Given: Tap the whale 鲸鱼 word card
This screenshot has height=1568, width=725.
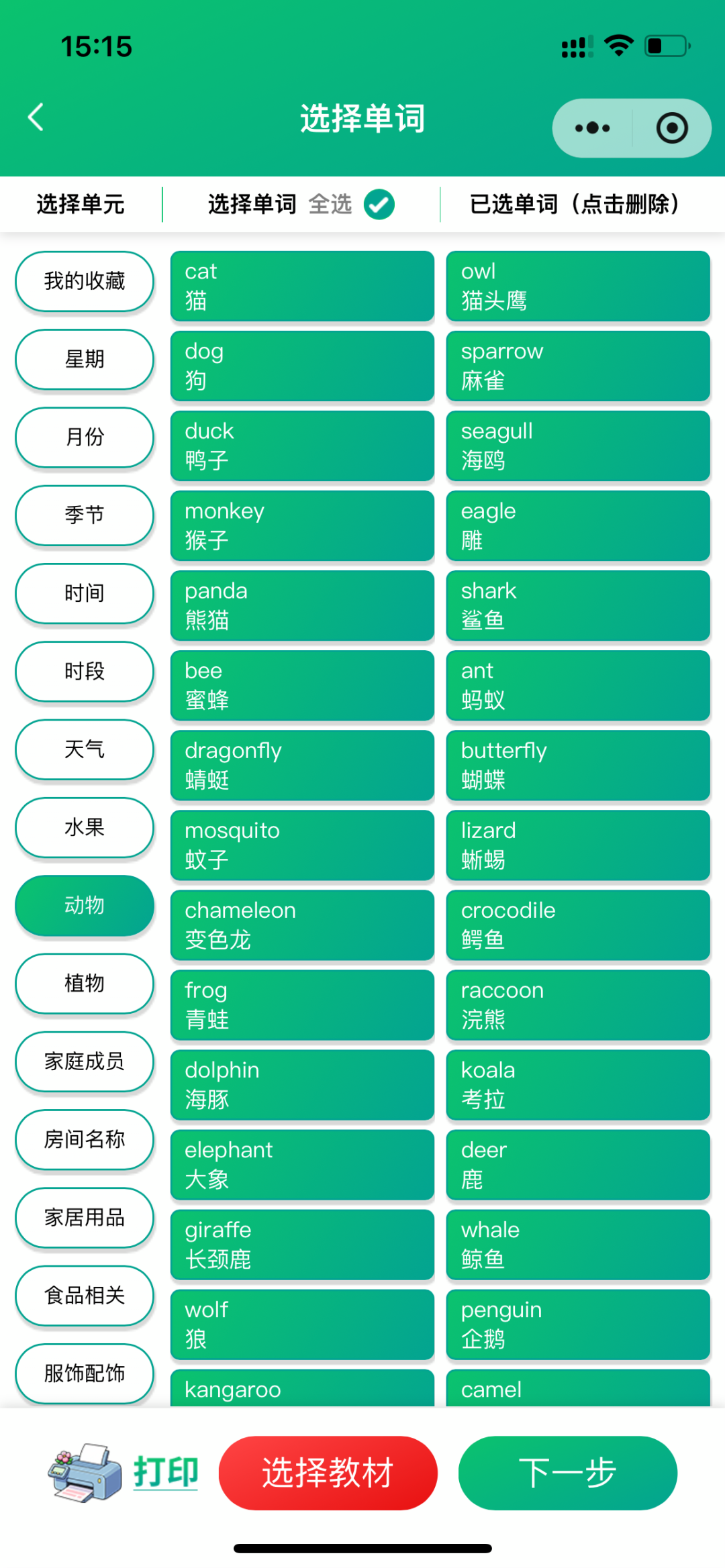Looking at the screenshot, I should click(x=578, y=1244).
